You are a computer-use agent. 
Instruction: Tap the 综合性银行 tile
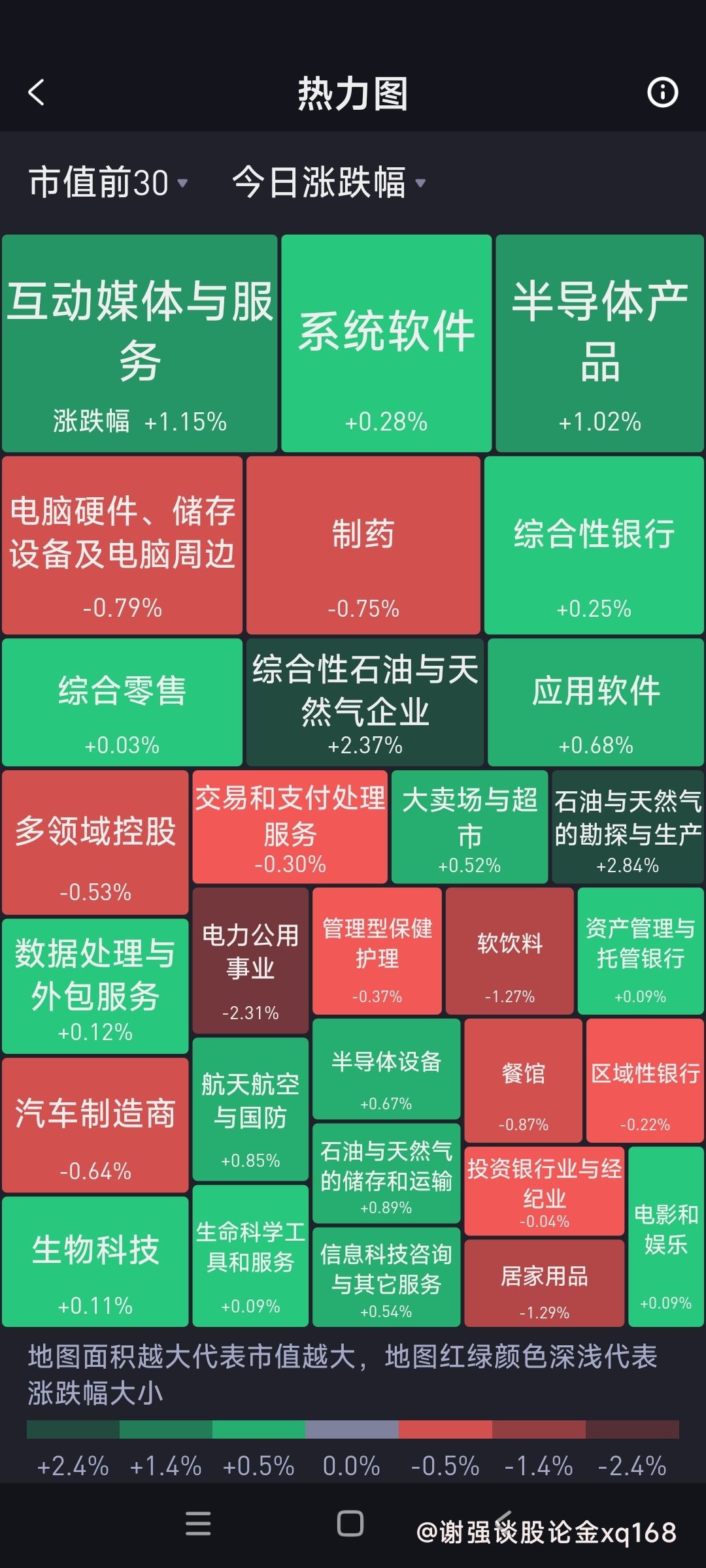(x=594, y=546)
